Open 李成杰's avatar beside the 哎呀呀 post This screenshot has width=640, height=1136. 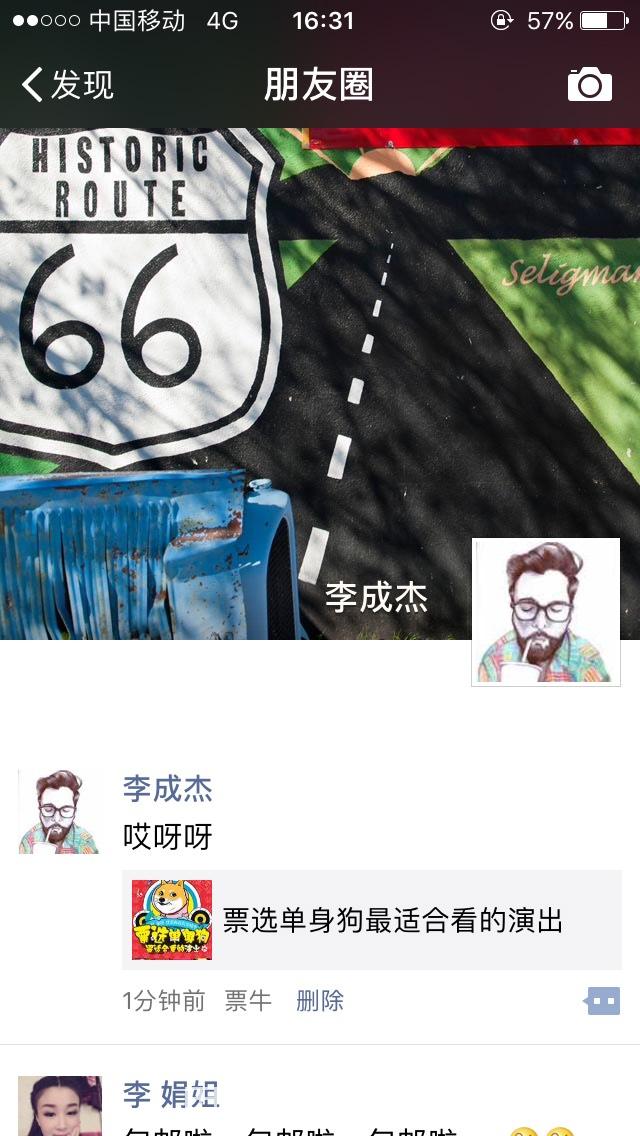click(x=60, y=812)
